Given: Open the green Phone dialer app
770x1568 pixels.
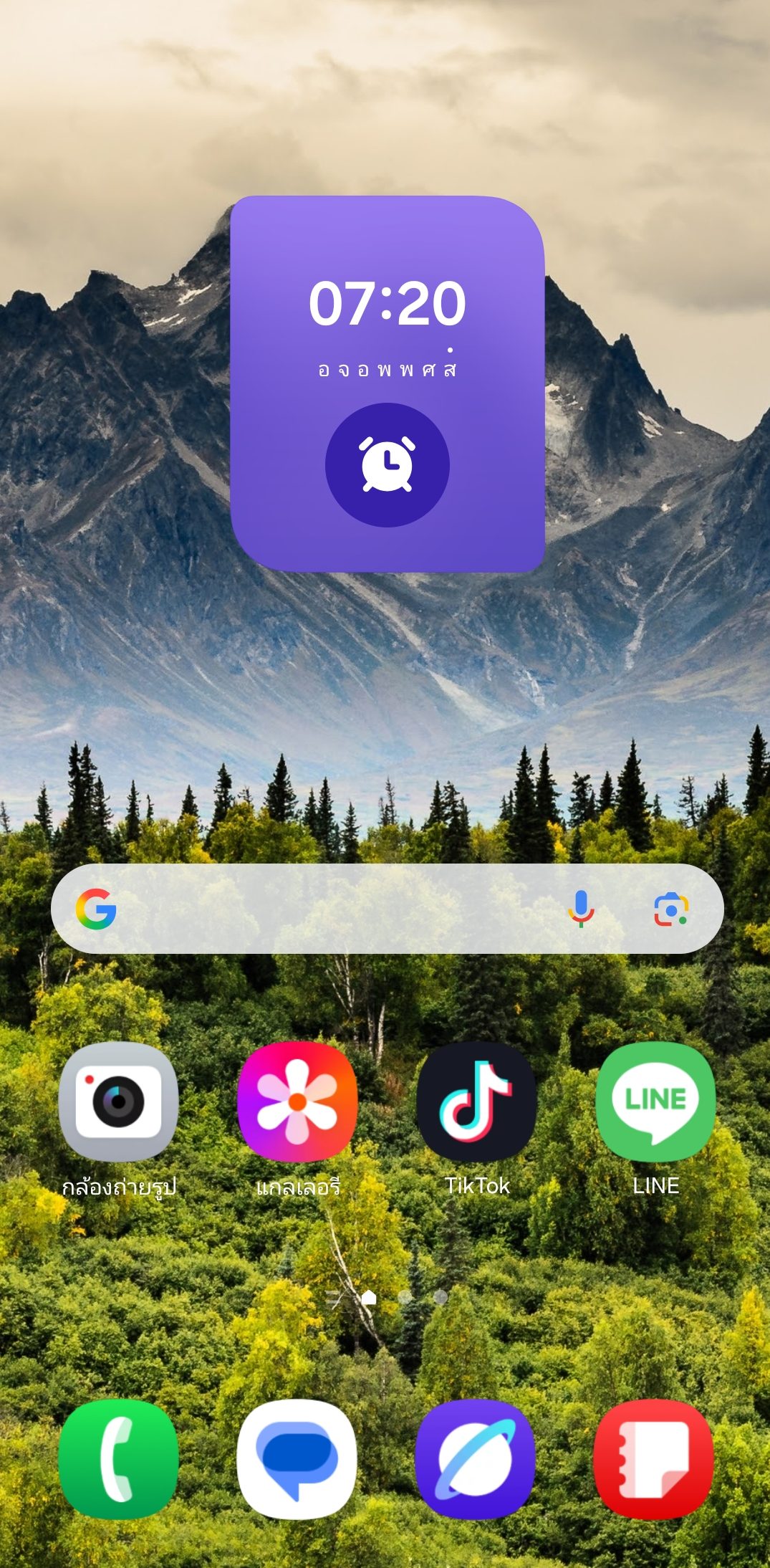Looking at the screenshot, I should pos(118,1459).
